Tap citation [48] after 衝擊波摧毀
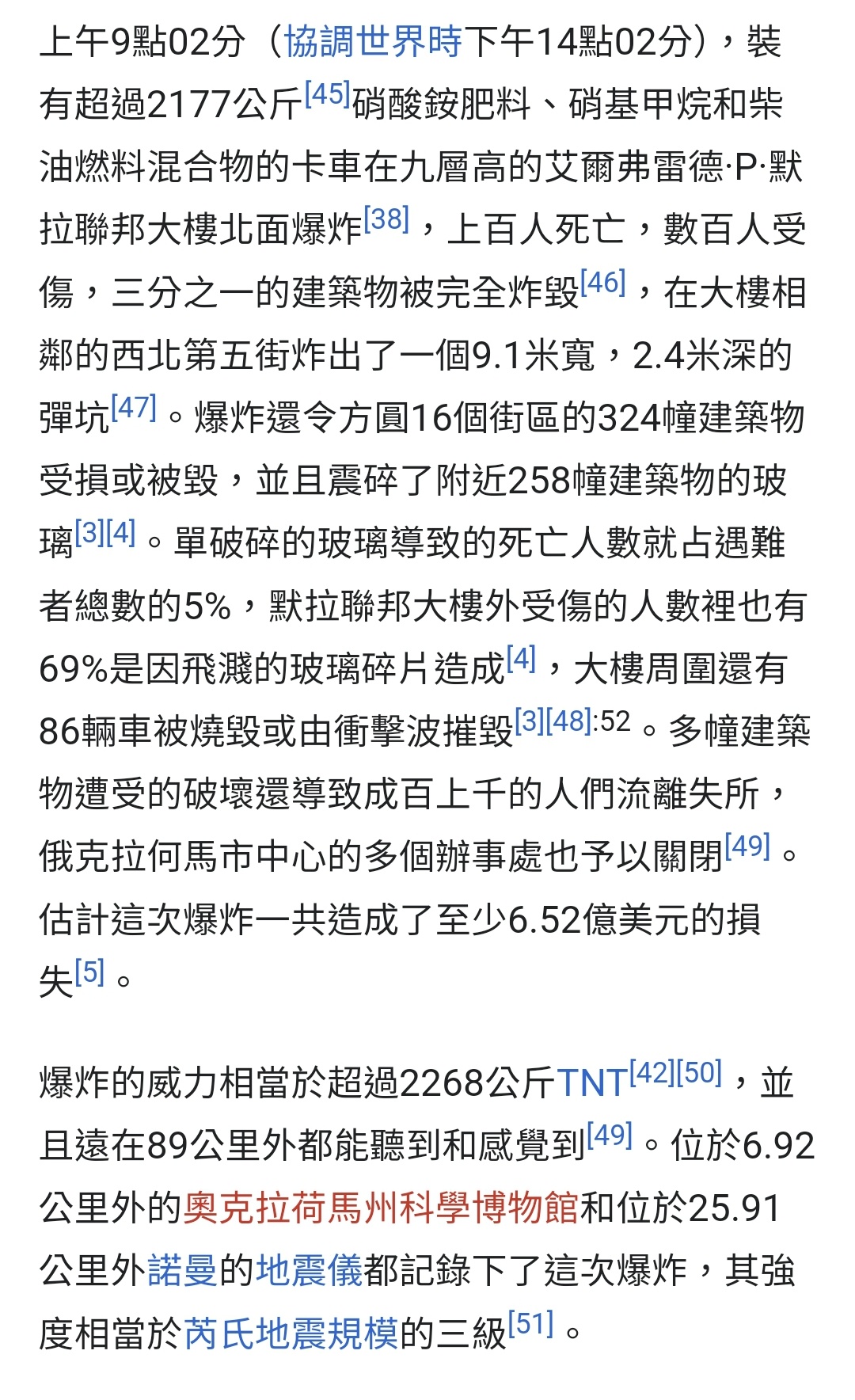855x1400 pixels. [570, 721]
